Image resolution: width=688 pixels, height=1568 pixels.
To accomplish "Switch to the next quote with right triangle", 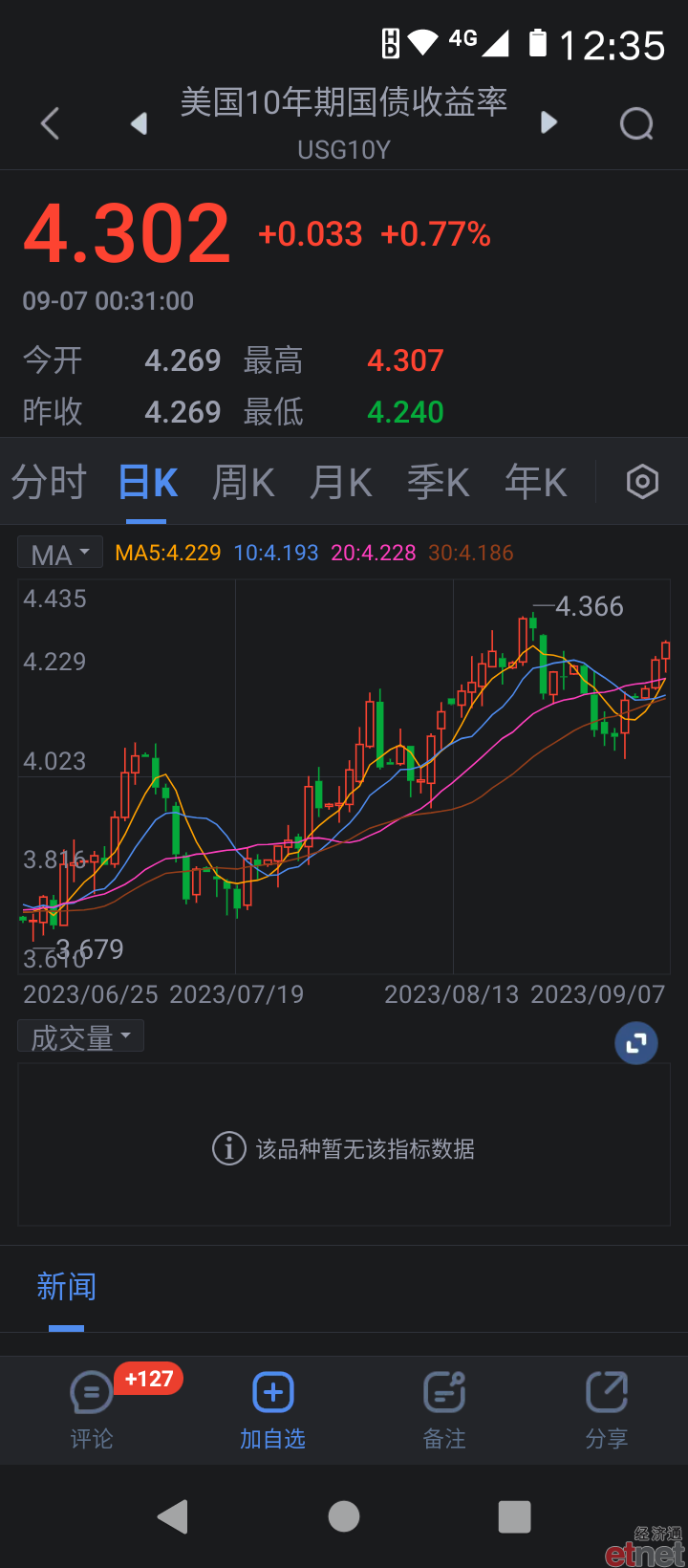I will 548,122.
